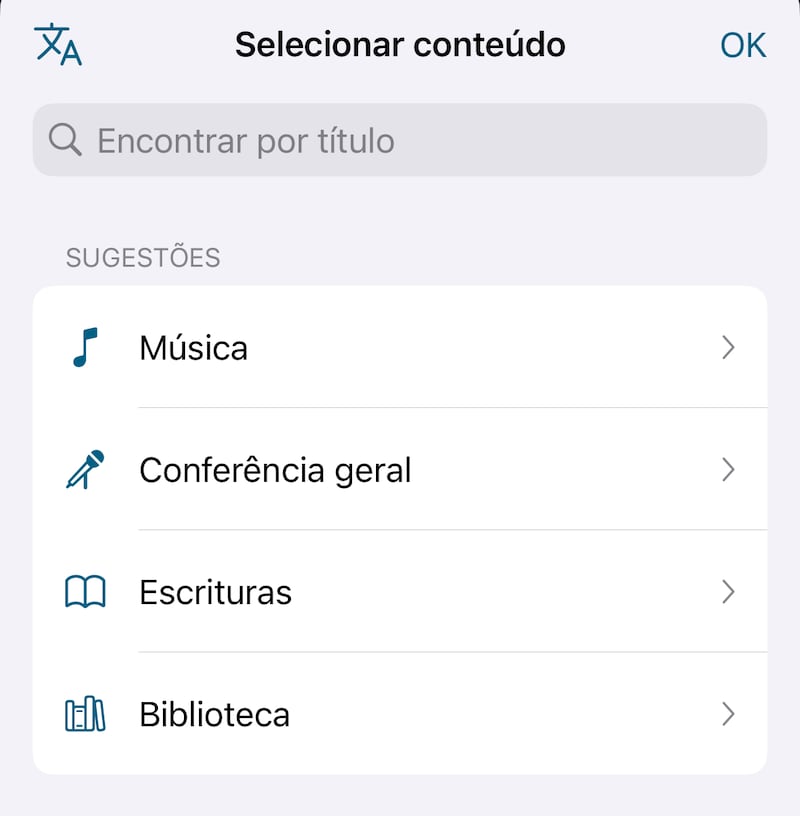Focus the Encontrar por título search field
800x816 pixels.
tap(400, 141)
